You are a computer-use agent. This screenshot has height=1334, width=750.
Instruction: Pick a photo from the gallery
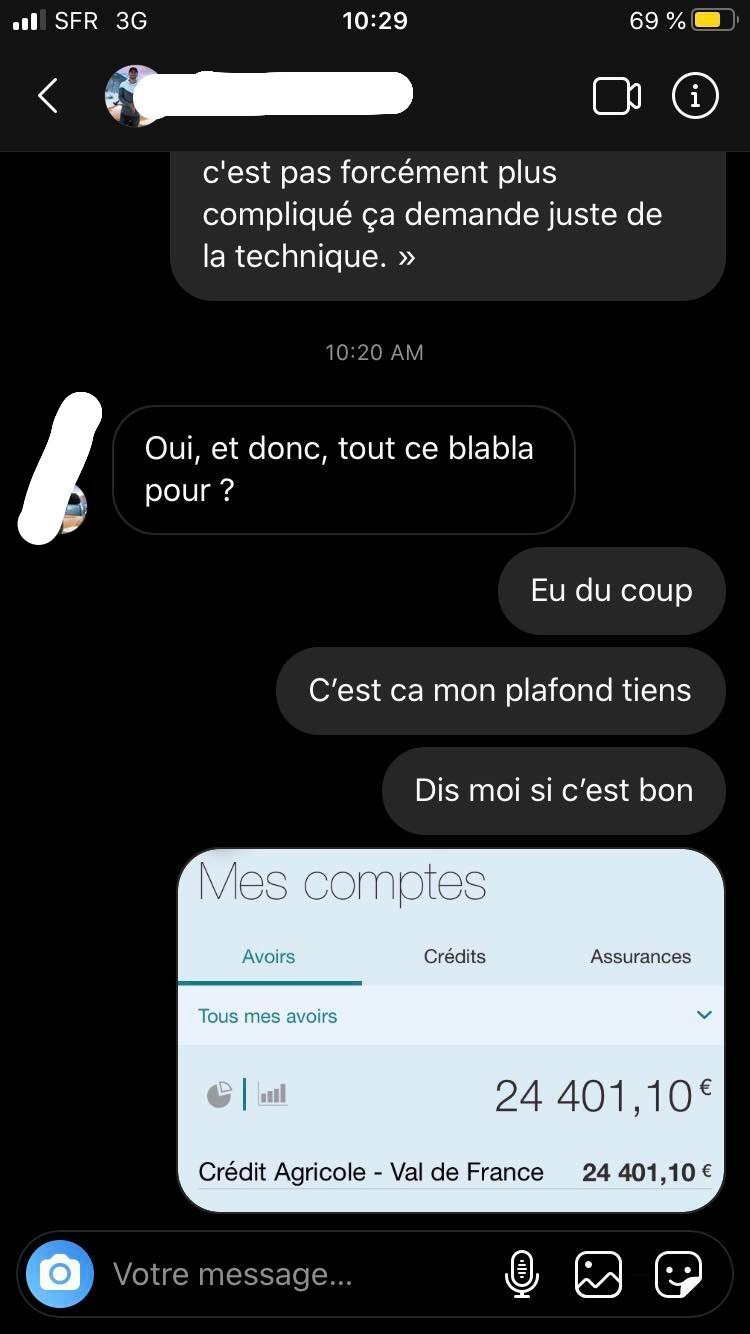click(599, 1274)
